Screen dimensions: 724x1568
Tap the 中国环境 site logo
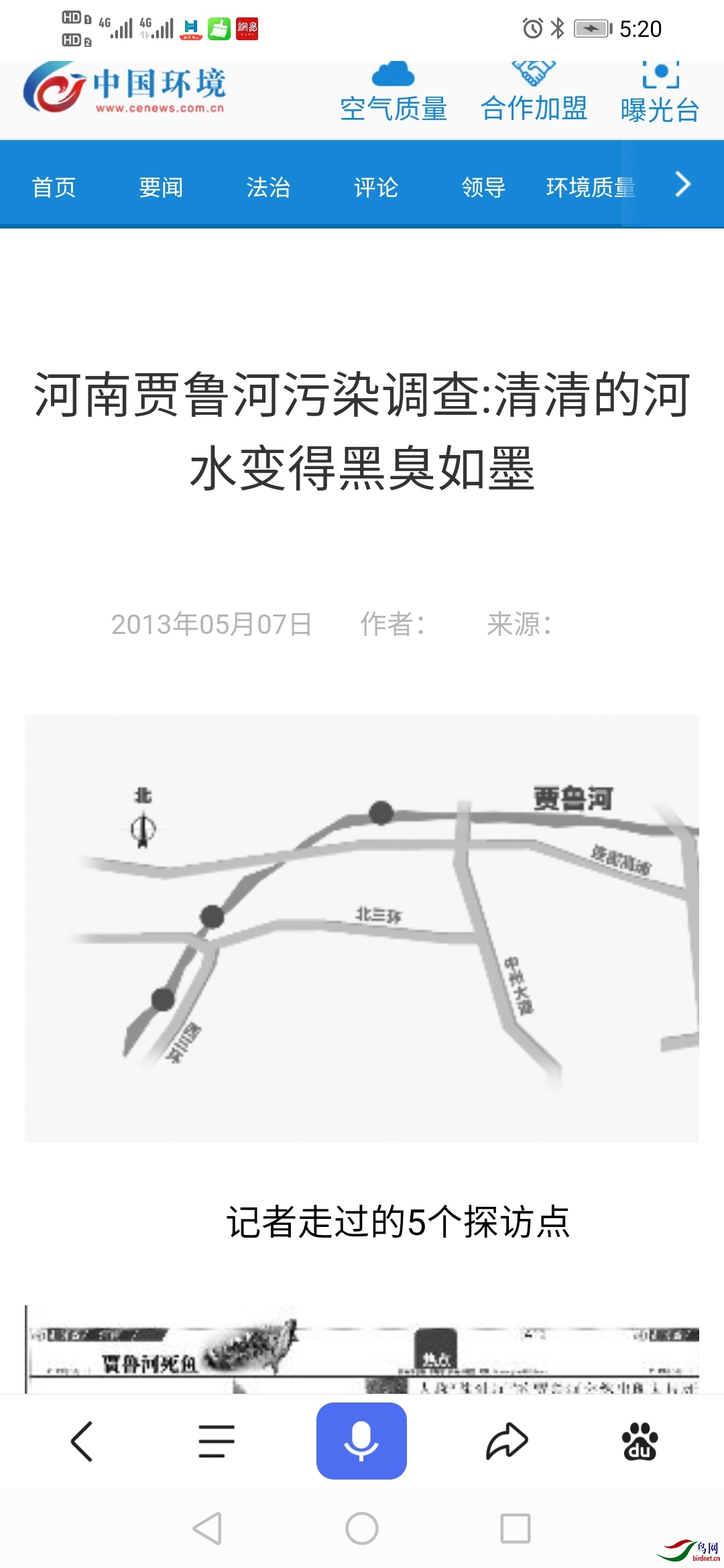(125, 88)
